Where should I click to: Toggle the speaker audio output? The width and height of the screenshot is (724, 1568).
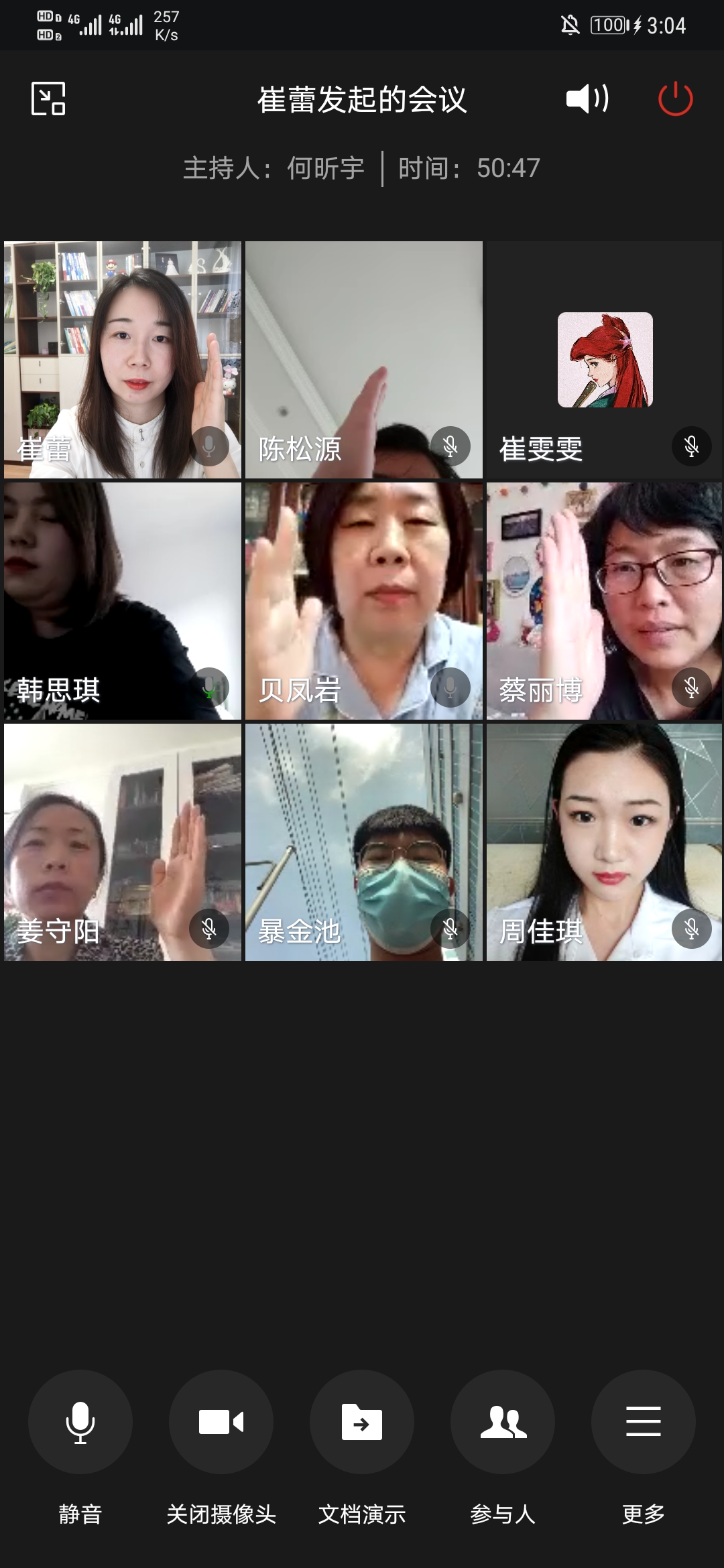(x=587, y=99)
